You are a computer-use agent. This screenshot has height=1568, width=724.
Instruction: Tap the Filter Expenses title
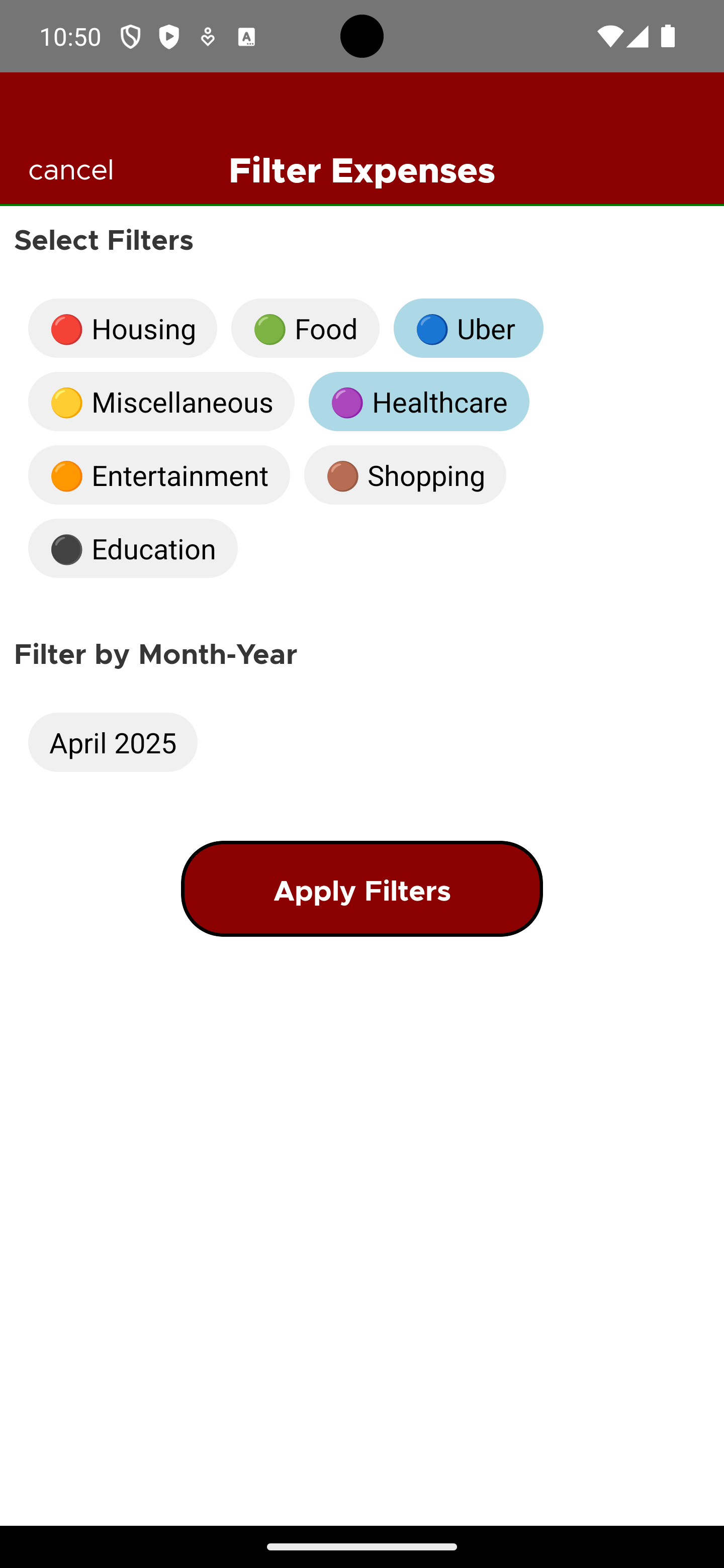point(361,170)
